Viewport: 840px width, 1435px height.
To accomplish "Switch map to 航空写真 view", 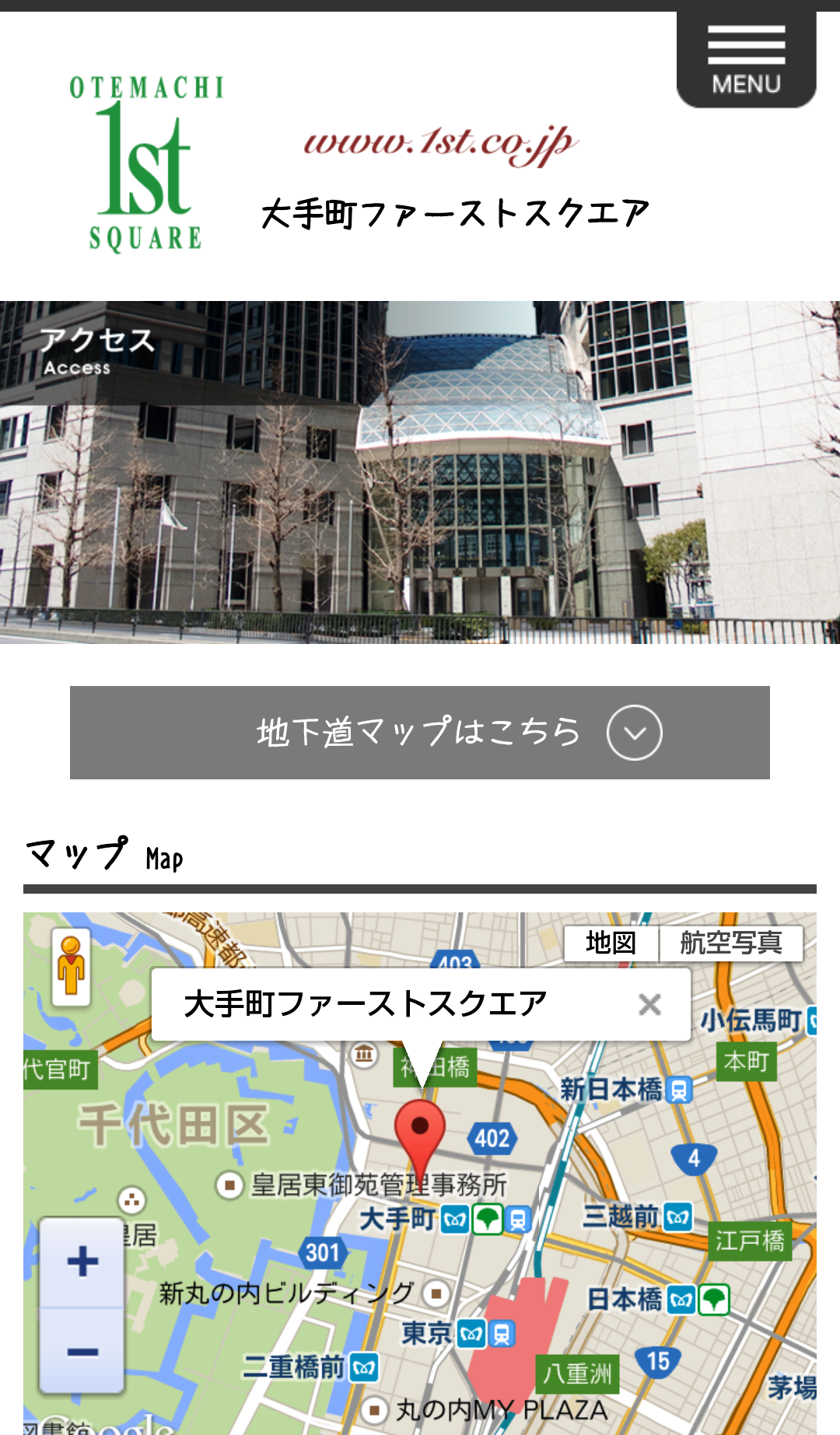I will tap(731, 943).
